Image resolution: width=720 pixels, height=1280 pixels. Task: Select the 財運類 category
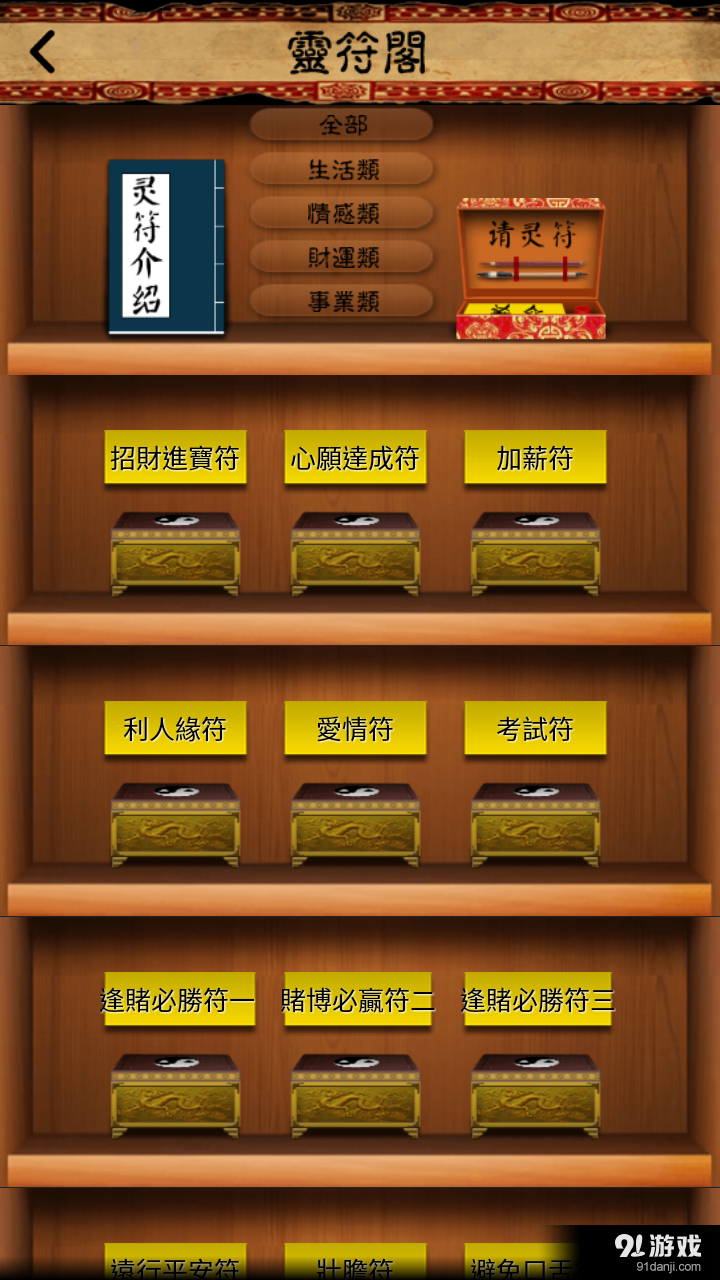tap(341, 257)
